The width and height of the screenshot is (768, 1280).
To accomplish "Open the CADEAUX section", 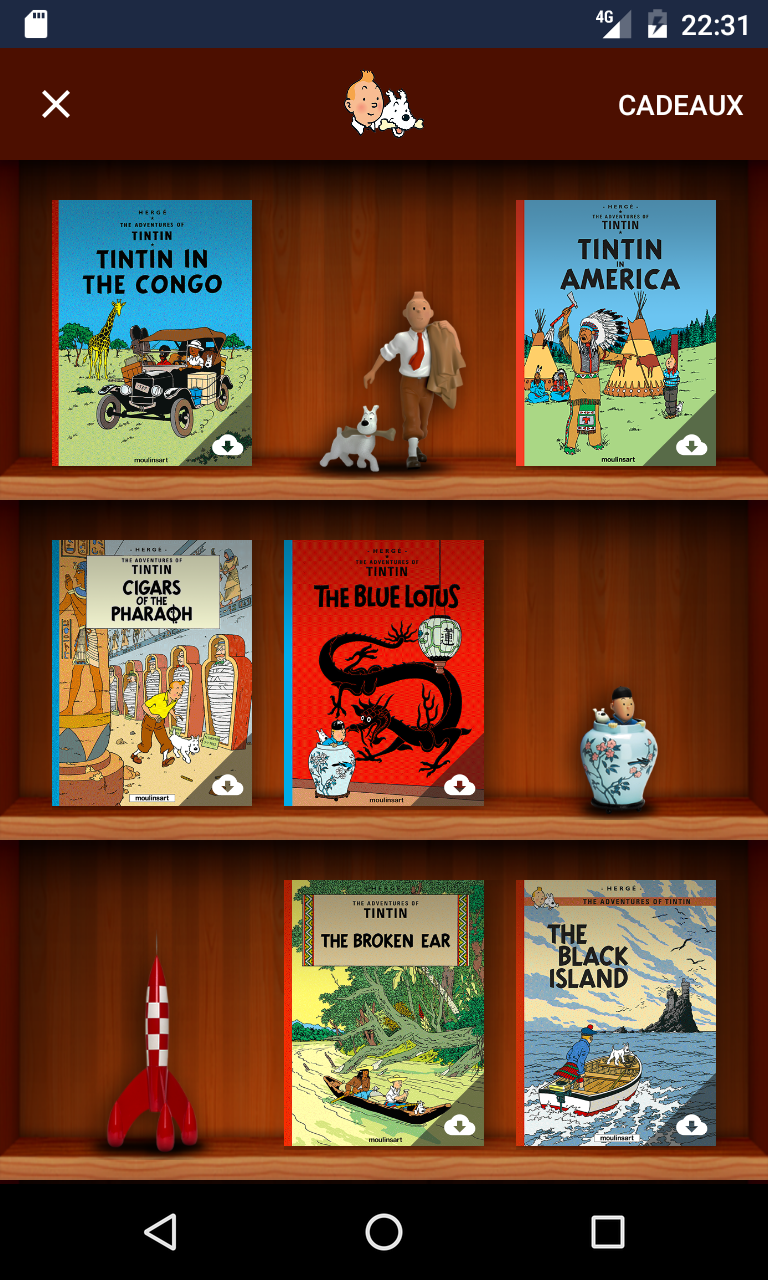I will (680, 105).
